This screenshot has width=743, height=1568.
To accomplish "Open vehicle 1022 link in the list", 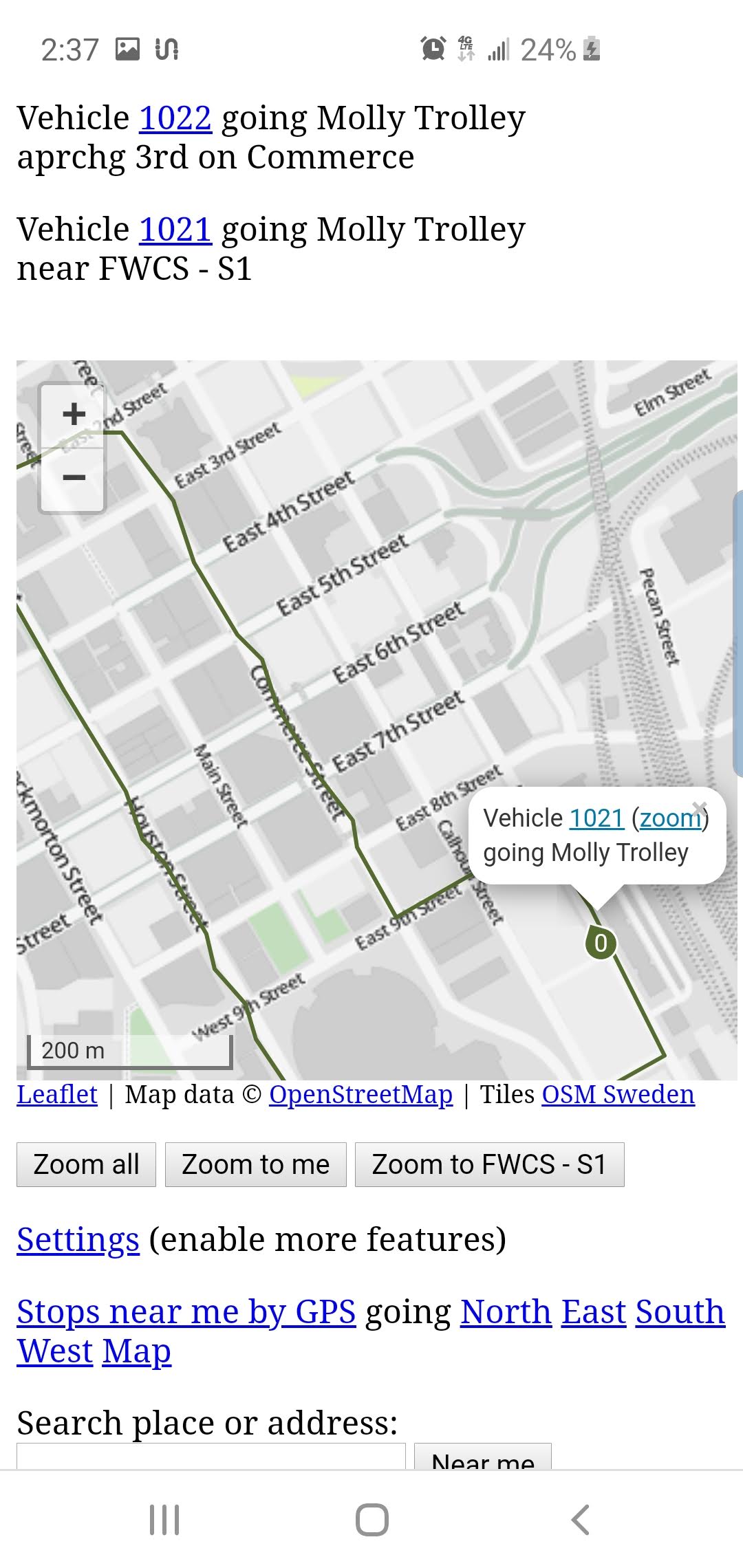I will point(175,118).
